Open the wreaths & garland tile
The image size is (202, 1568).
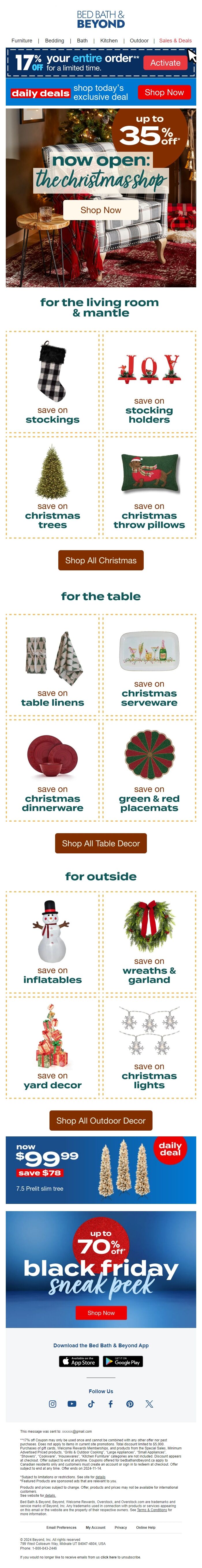pos(149,943)
